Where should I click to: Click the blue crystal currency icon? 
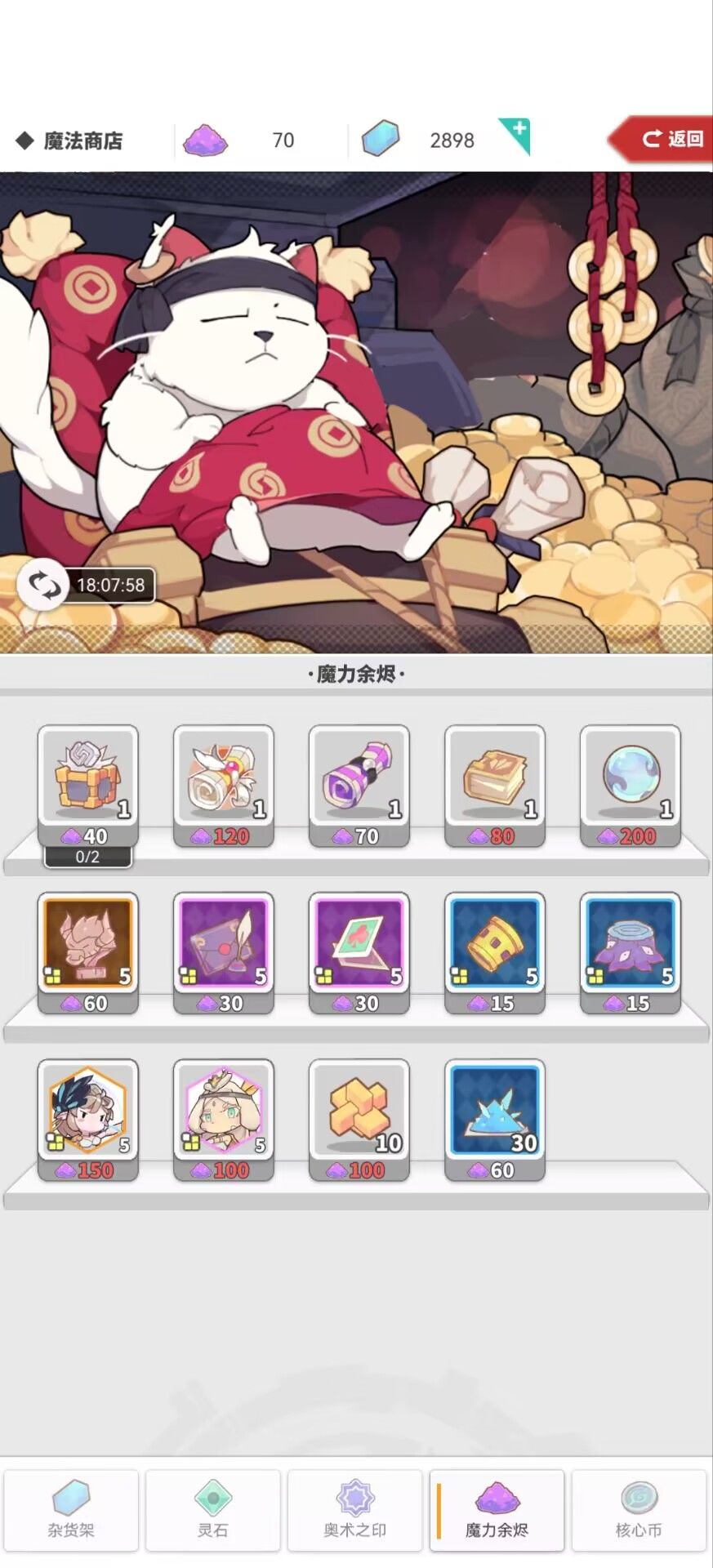click(x=382, y=139)
